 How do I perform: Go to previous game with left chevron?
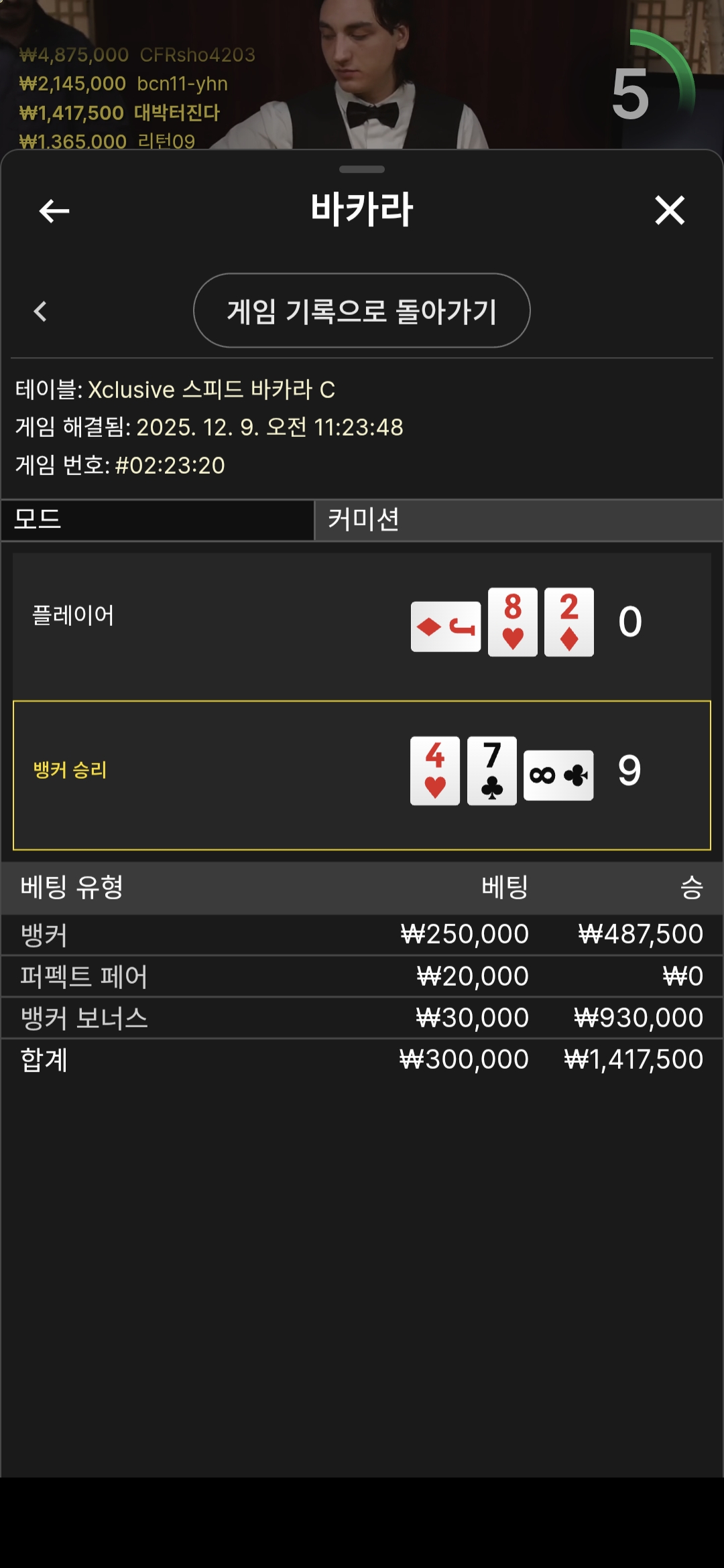point(41,311)
